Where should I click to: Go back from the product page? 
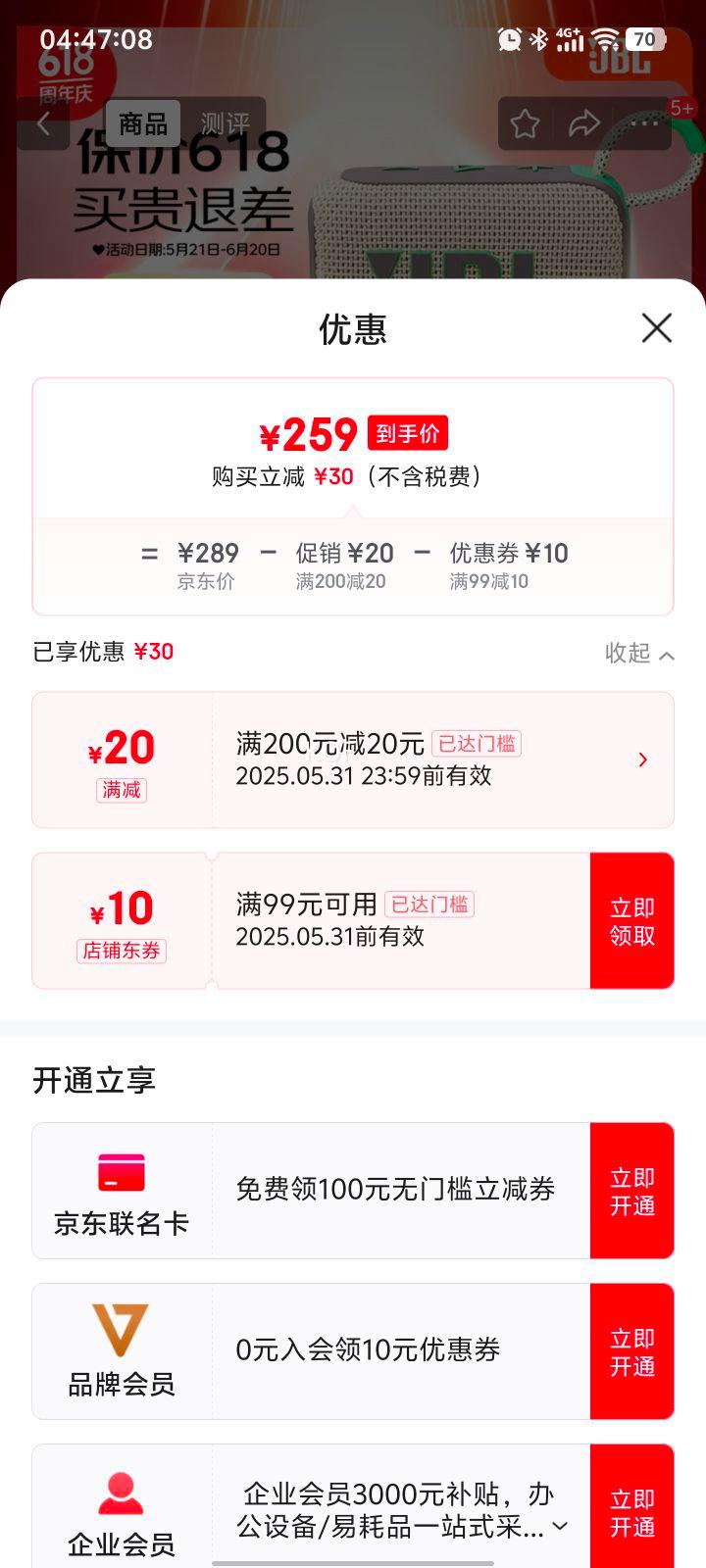click(x=43, y=123)
